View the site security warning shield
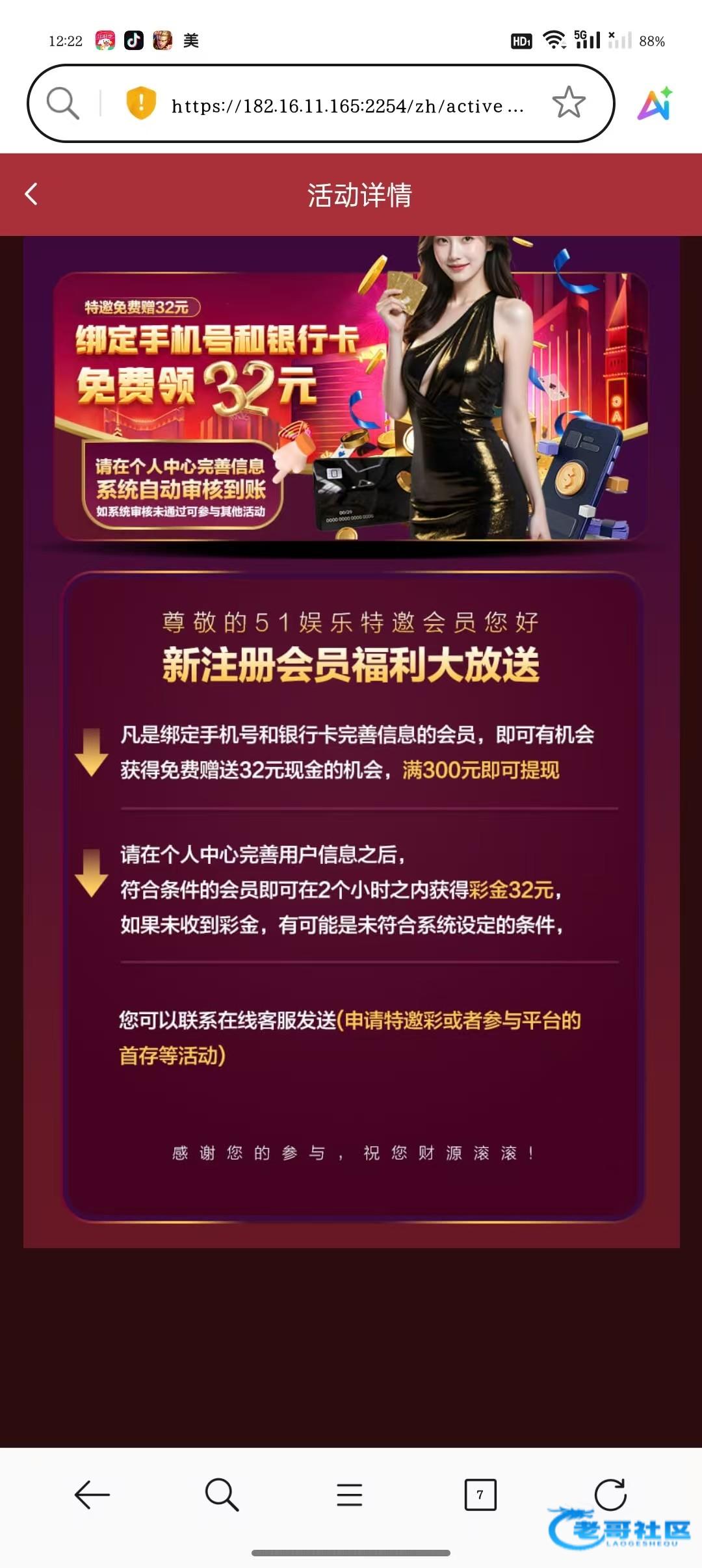Viewport: 702px width, 1568px height. pos(140,103)
